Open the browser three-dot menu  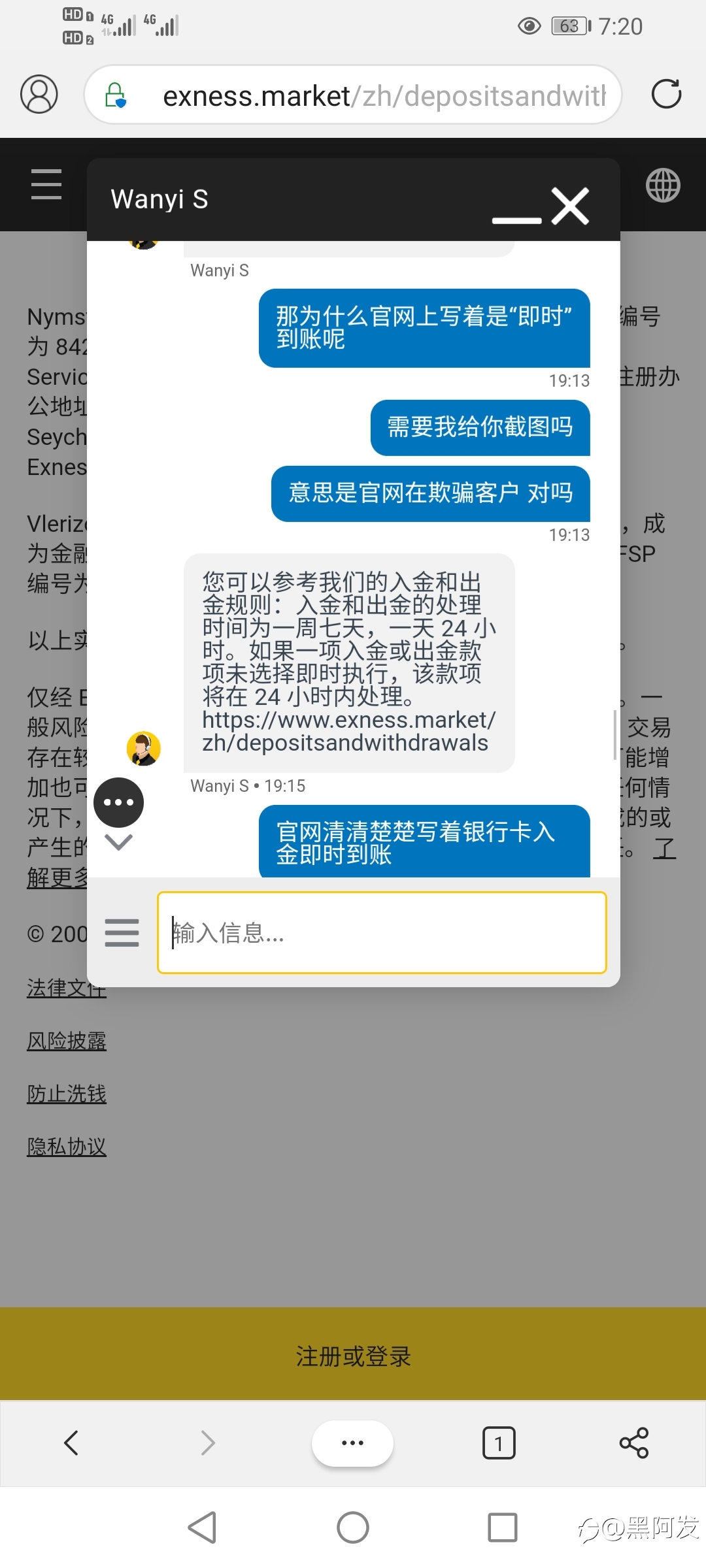[x=352, y=1443]
